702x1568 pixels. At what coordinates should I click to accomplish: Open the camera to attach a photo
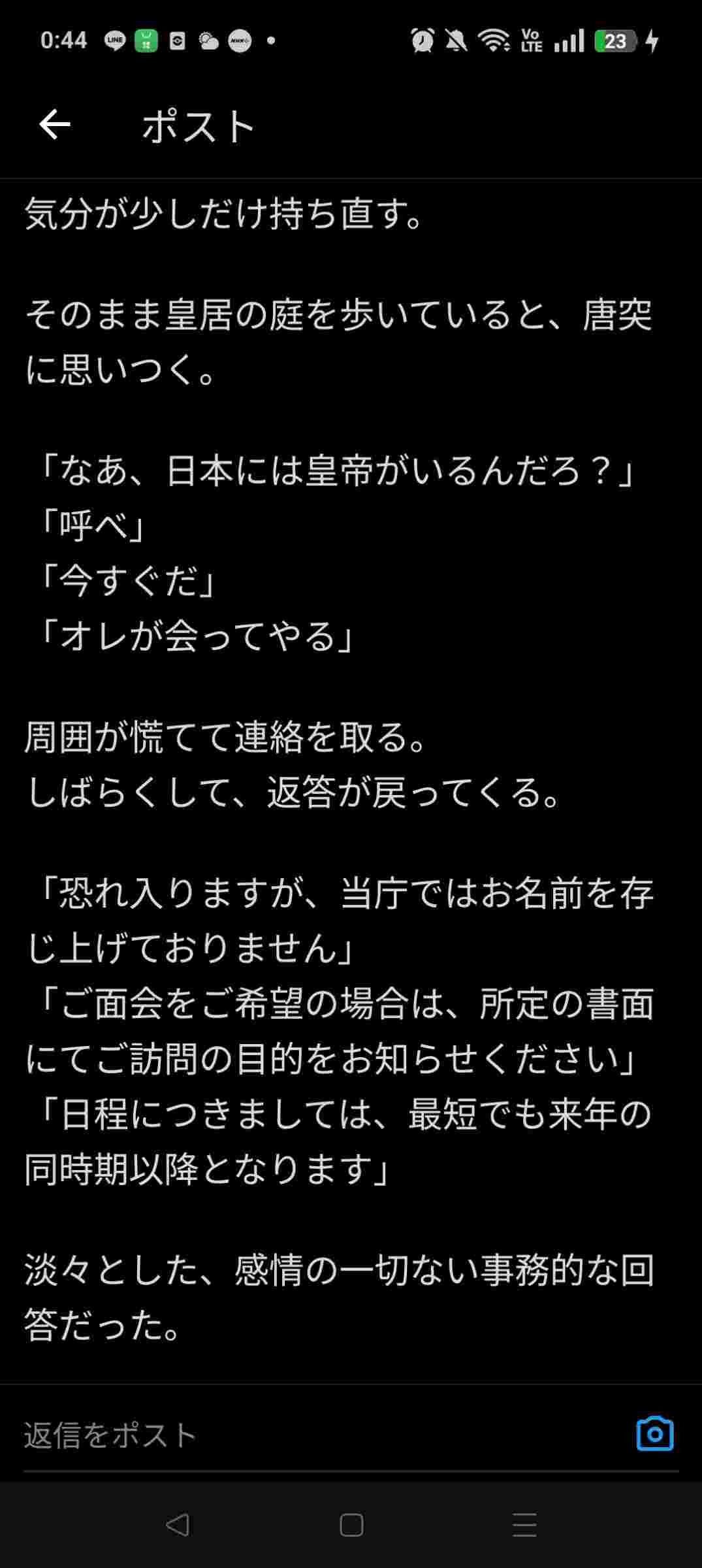coord(654,1434)
